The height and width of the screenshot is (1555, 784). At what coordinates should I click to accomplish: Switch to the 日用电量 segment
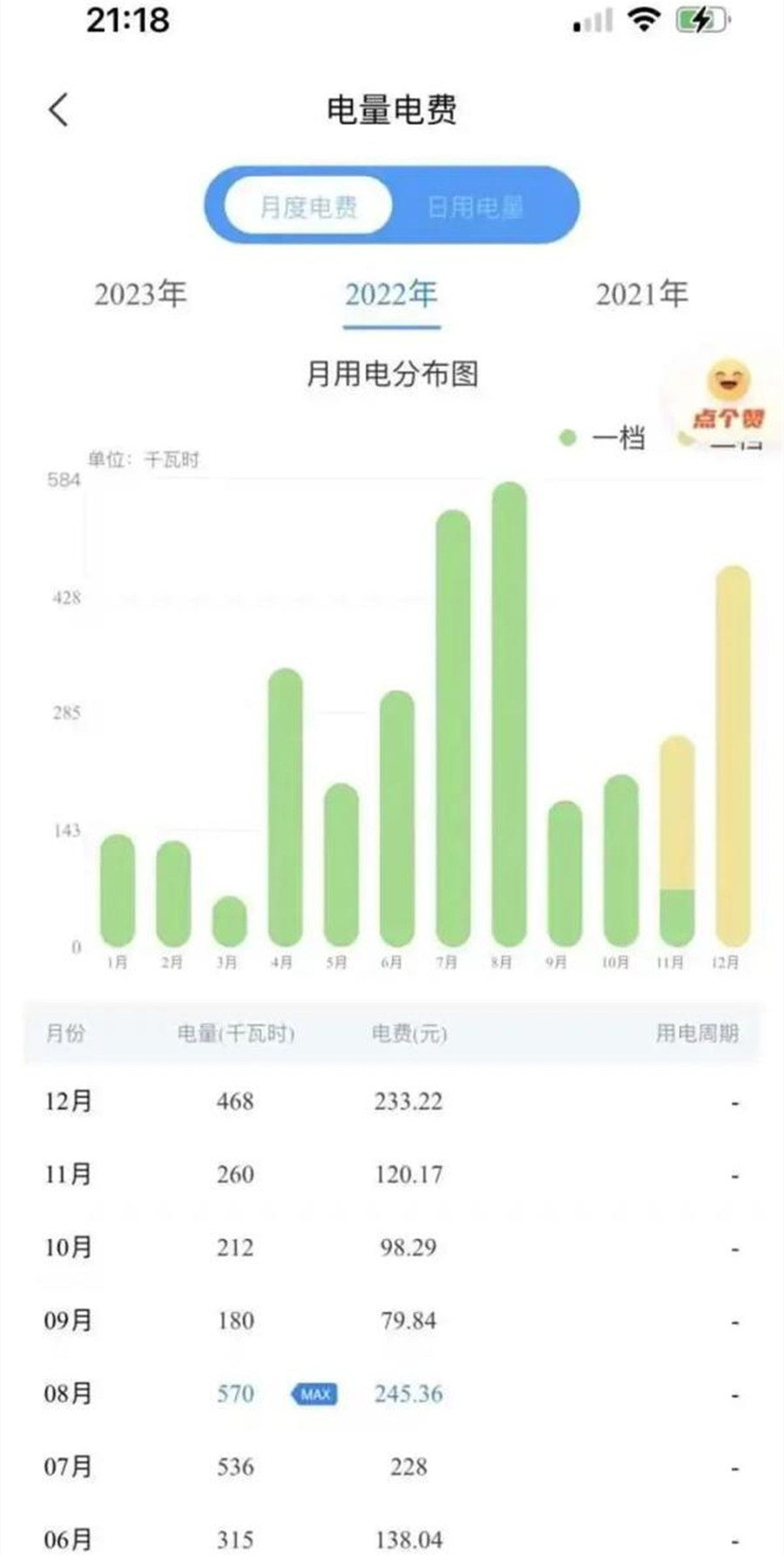[476, 206]
